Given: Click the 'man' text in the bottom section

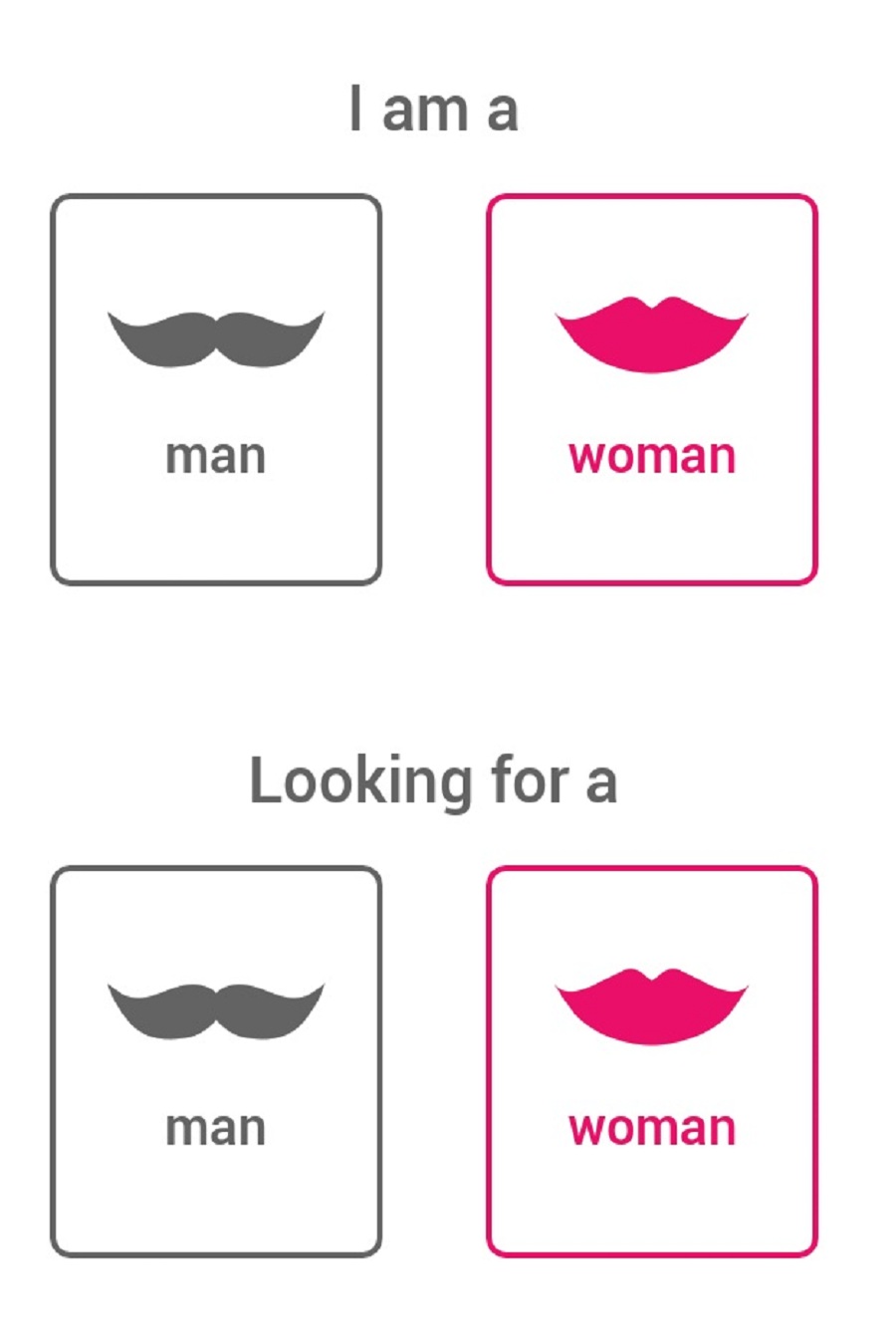Looking at the screenshot, I should pyautogui.click(x=215, y=1128).
